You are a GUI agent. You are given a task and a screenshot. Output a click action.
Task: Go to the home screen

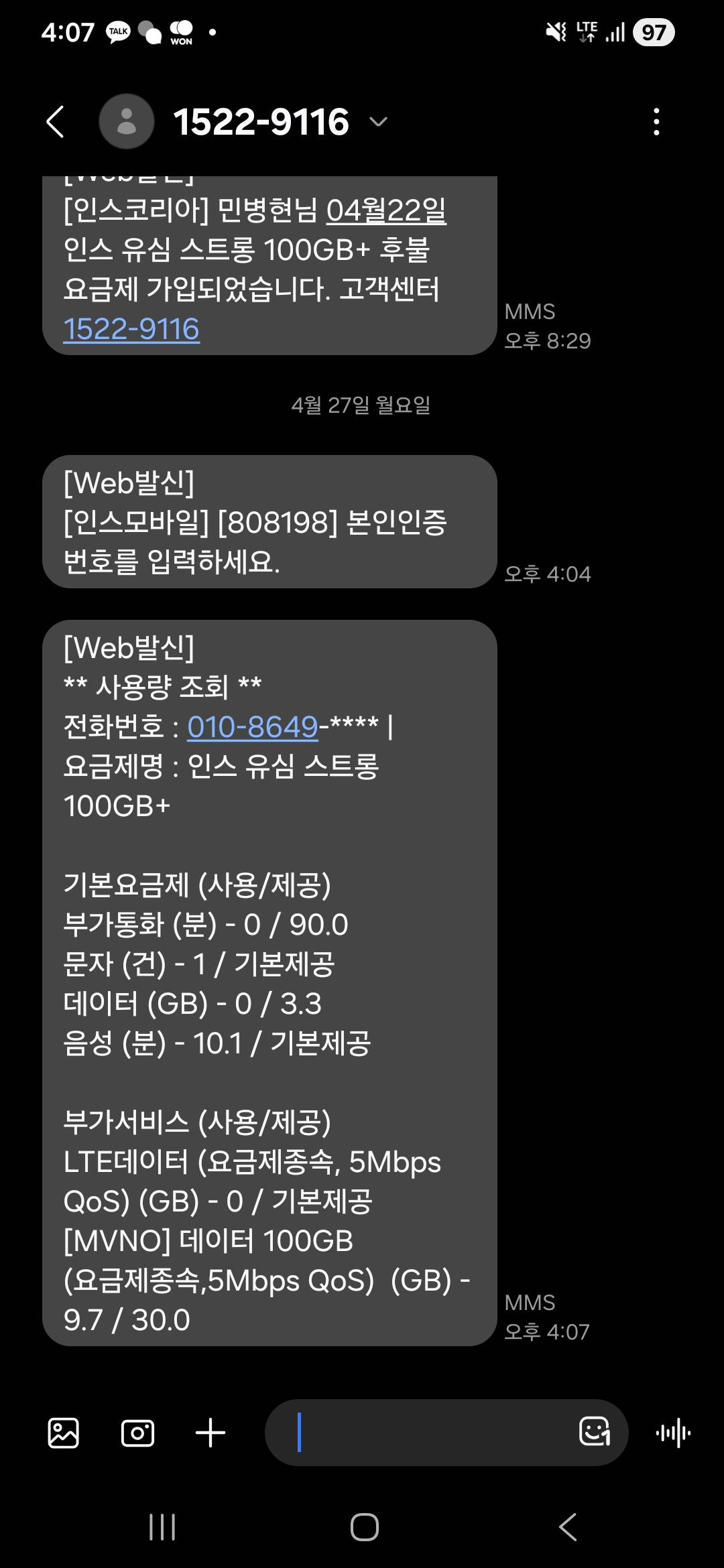[364, 1528]
